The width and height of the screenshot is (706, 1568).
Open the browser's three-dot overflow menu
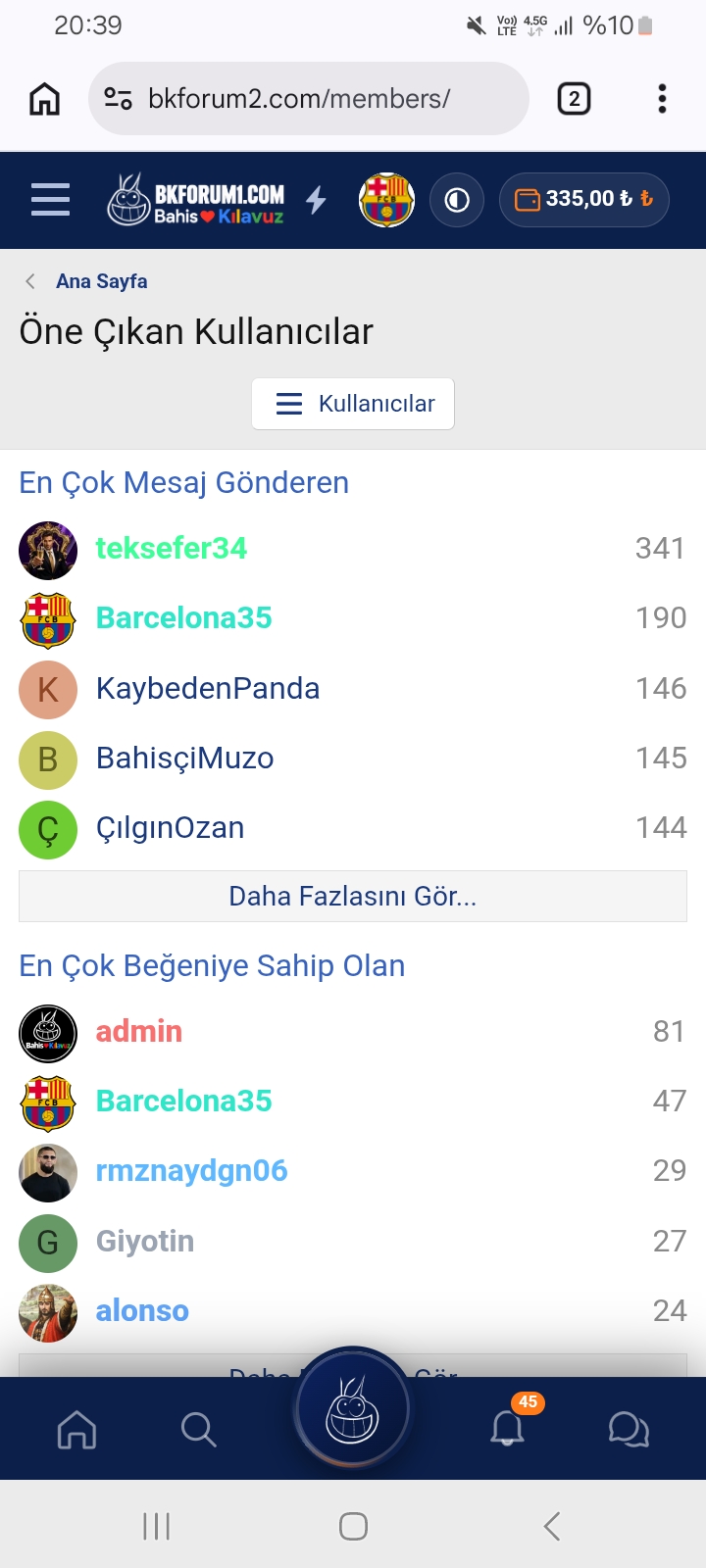663,98
